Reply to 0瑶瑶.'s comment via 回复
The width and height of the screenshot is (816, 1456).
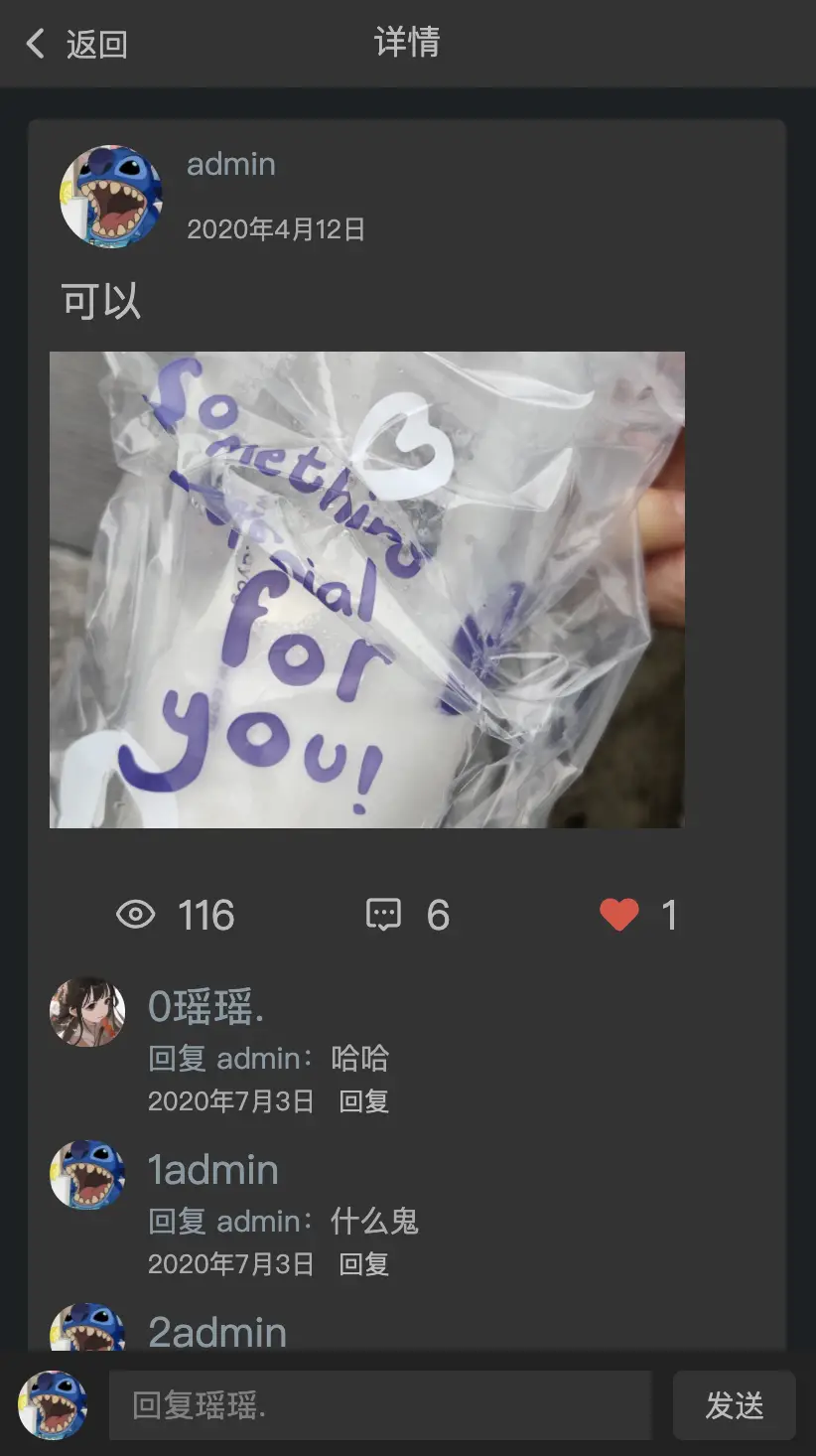click(x=364, y=1100)
